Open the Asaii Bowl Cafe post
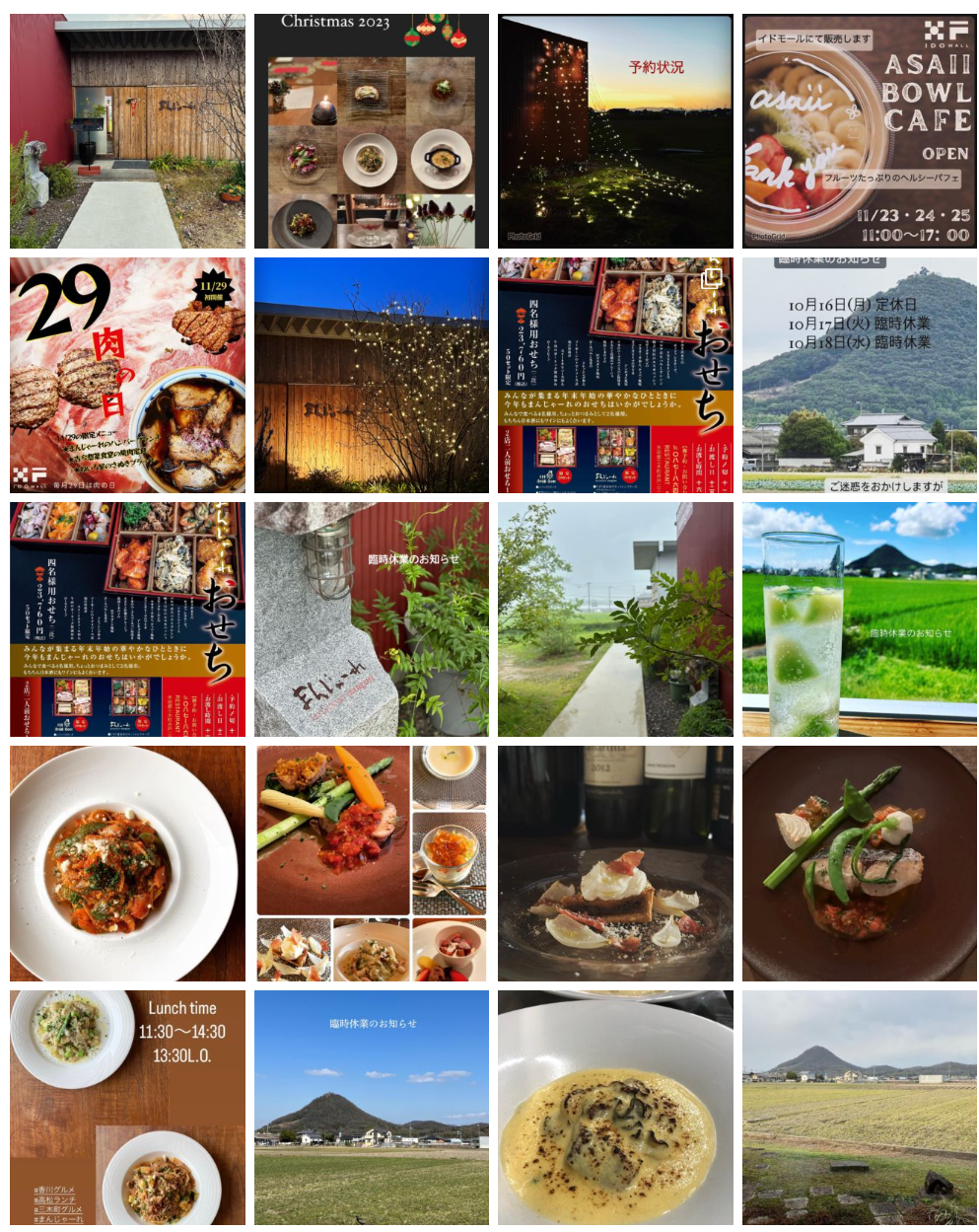The image size is (979, 1232). [x=859, y=131]
